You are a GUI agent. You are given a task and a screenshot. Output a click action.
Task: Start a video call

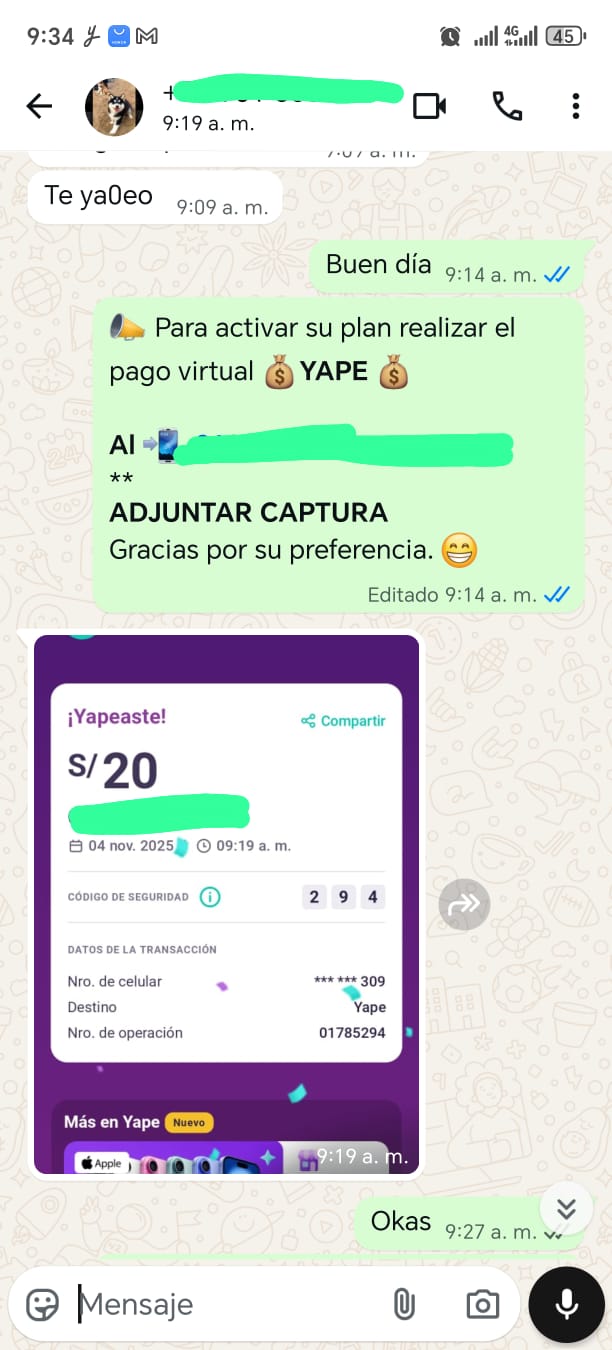pyautogui.click(x=430, y=106)
